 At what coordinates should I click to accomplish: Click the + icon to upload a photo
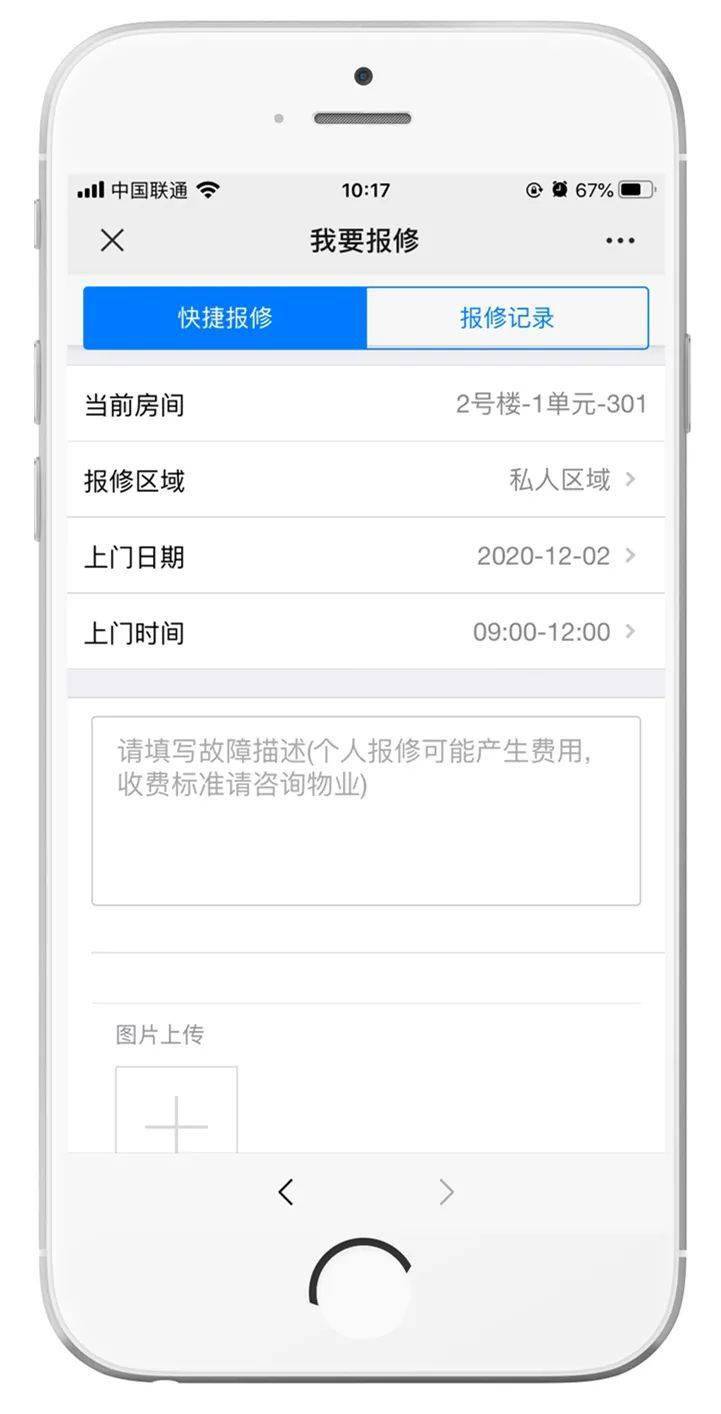[x=176, y=1110]
